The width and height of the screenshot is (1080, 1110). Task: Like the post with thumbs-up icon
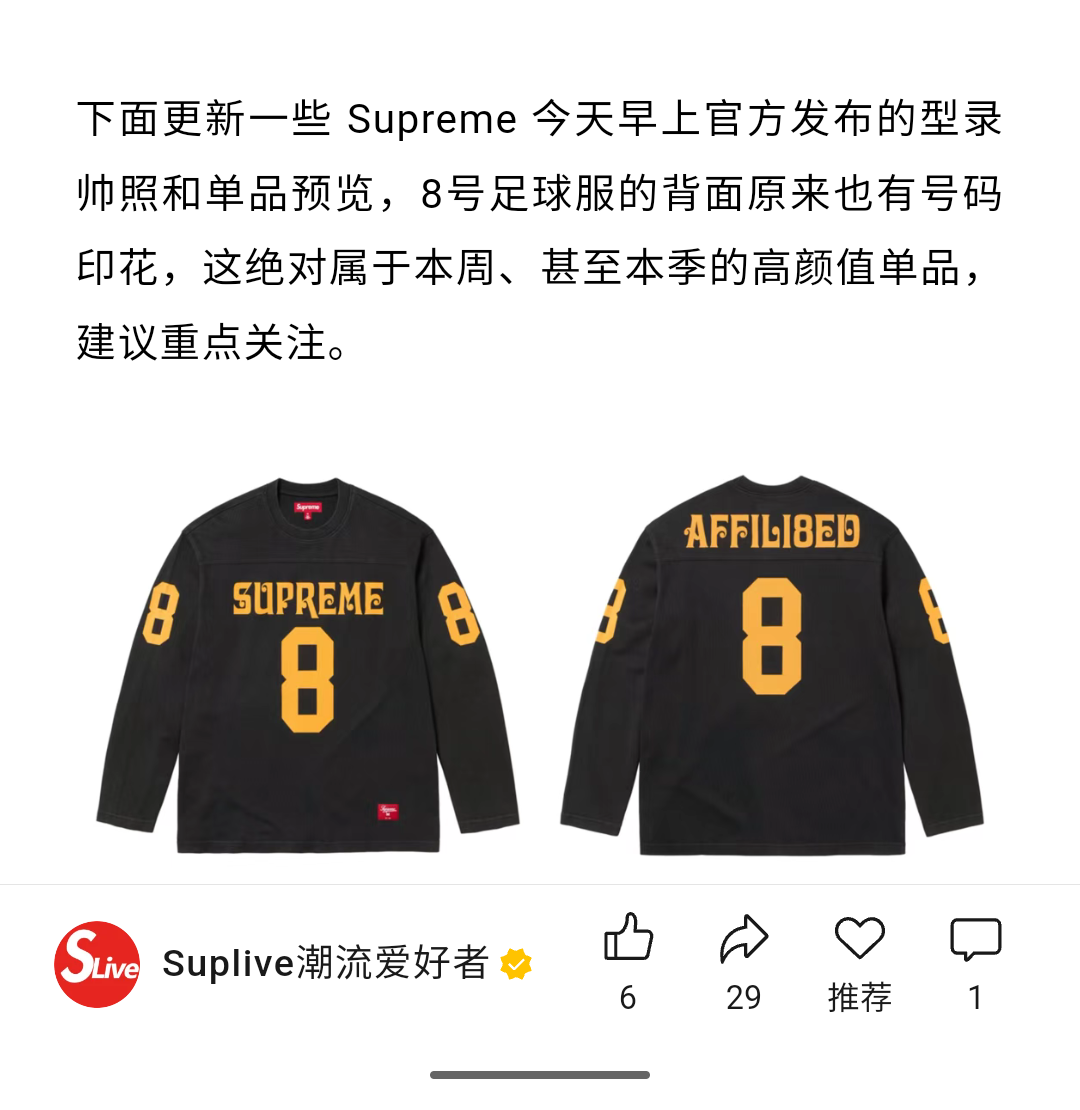click(x=628, y=937)
